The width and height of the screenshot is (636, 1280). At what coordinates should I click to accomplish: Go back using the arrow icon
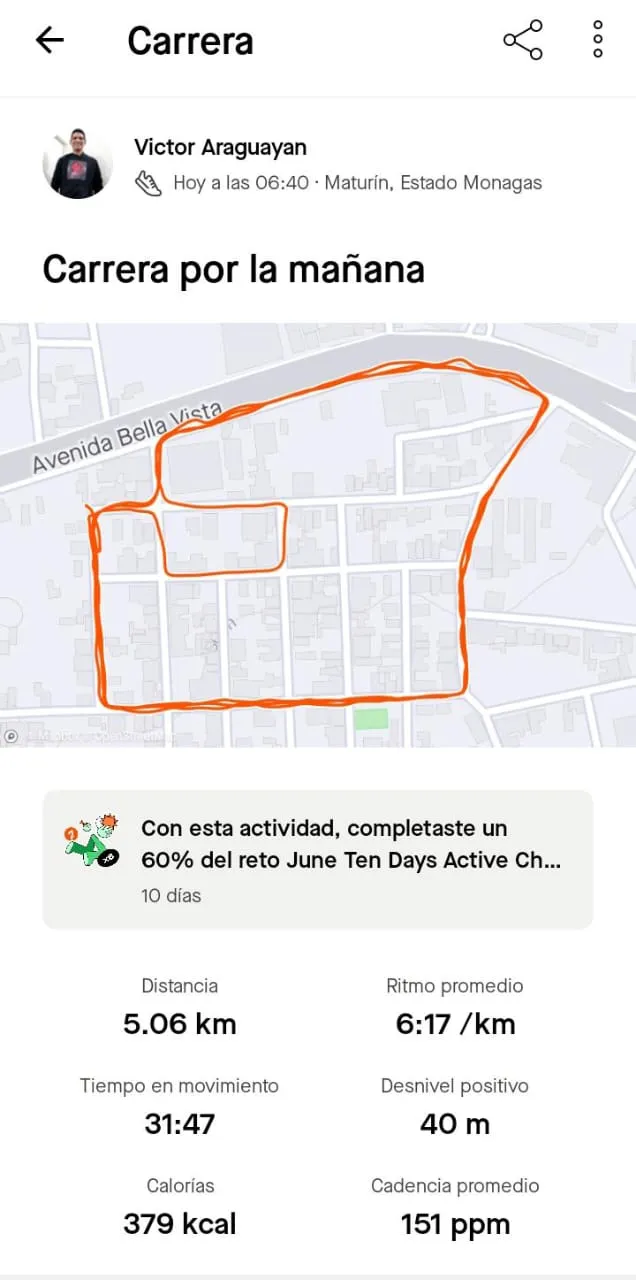pyautogui.click(x=49, y=40)
